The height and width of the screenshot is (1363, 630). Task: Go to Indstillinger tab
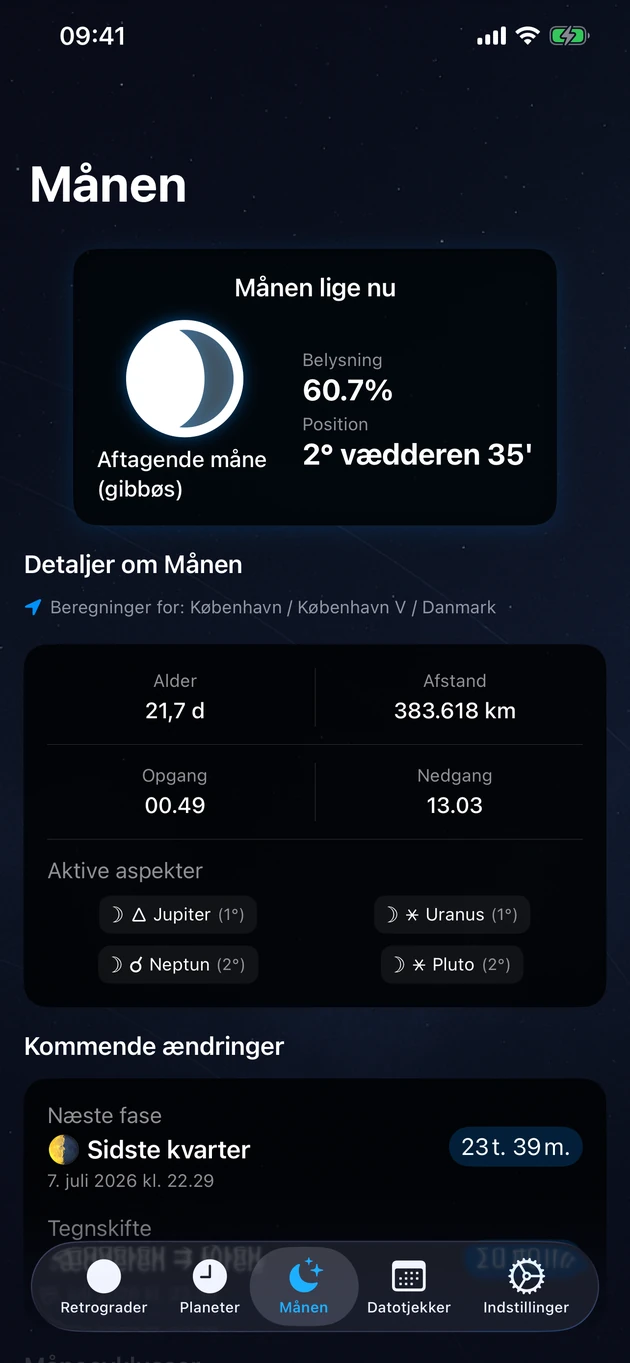tap(526, 1287)
